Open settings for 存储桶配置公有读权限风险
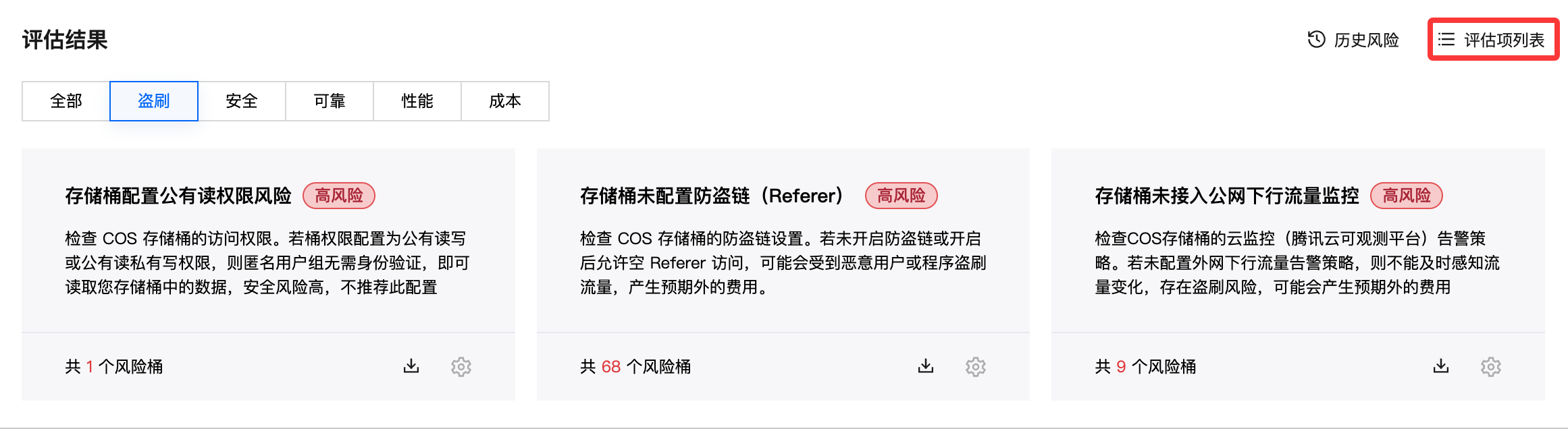This screenshot has height=429, width=1568. coord(461,367)
